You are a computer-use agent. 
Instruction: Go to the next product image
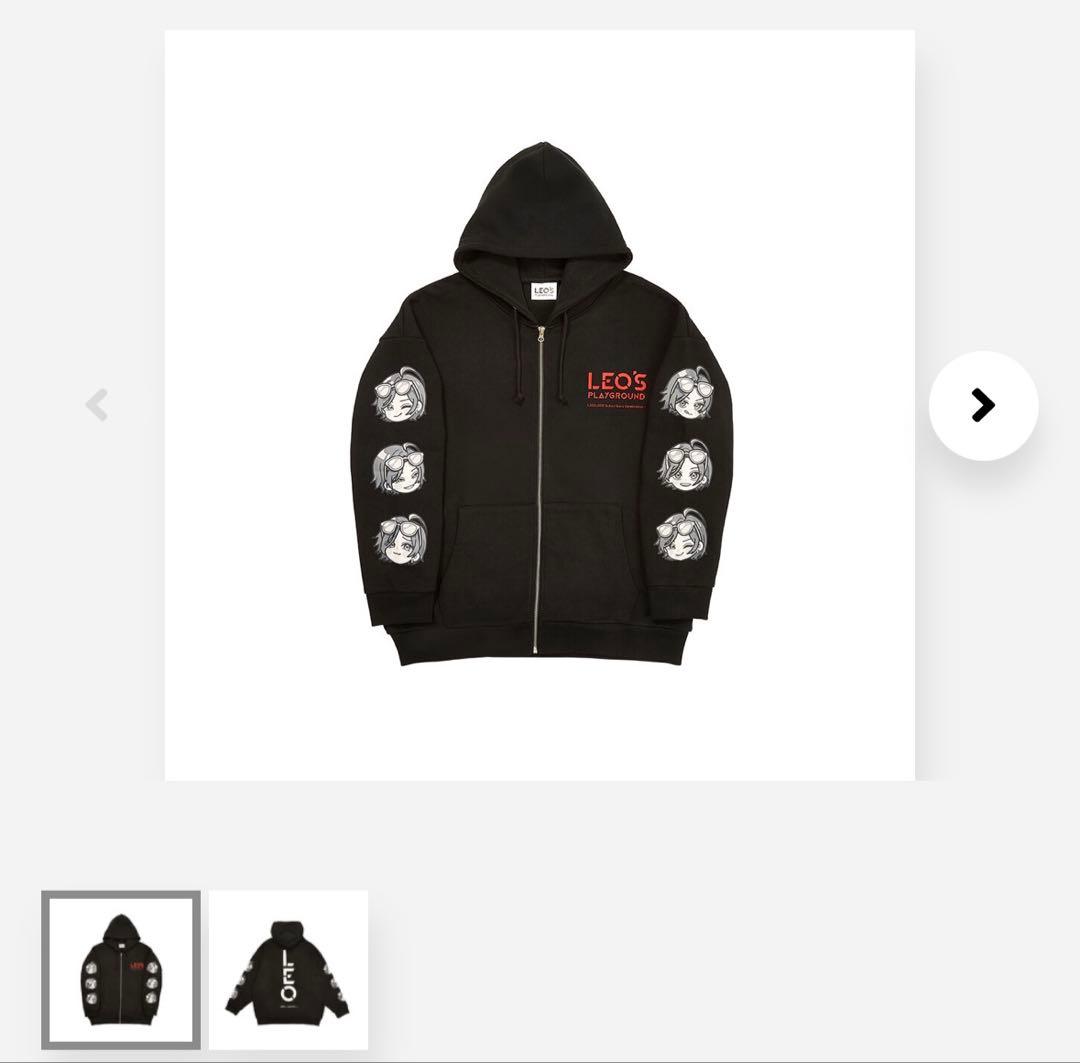pyautogui.click(x=983, y=405)
